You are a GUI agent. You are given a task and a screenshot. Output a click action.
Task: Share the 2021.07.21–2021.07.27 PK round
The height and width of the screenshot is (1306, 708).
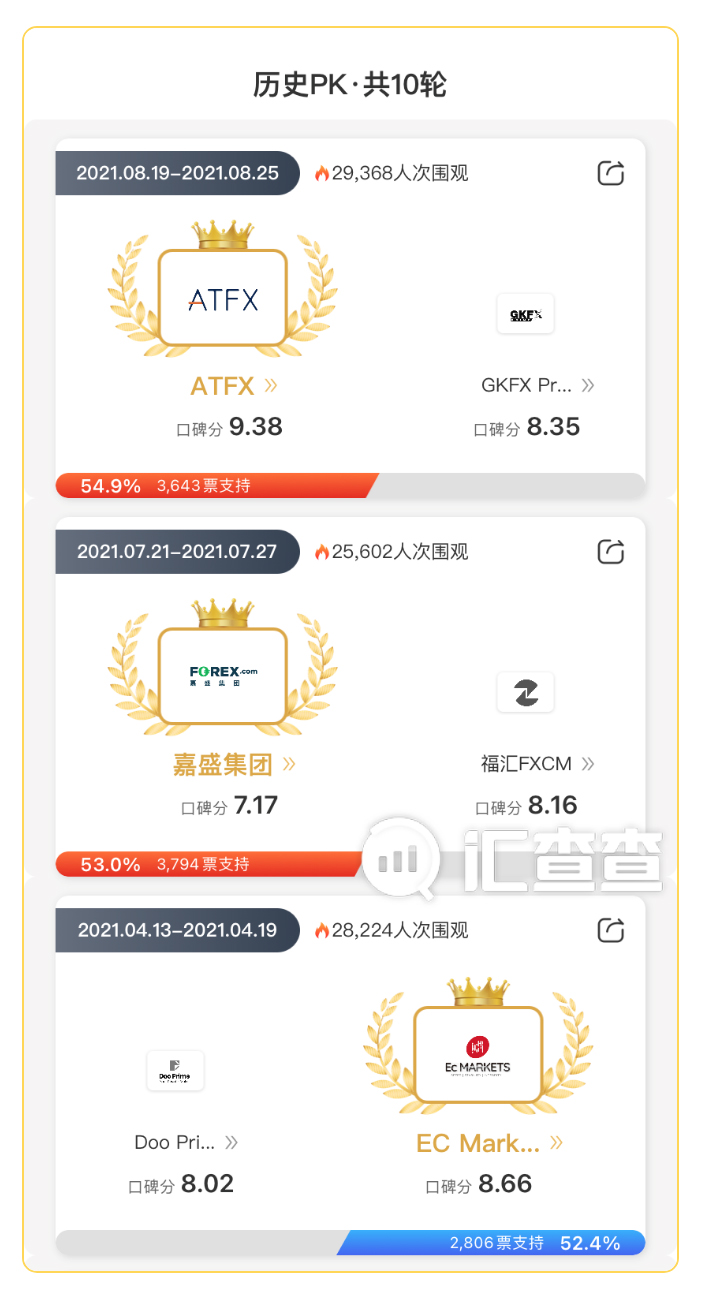[x=611, y=551]
